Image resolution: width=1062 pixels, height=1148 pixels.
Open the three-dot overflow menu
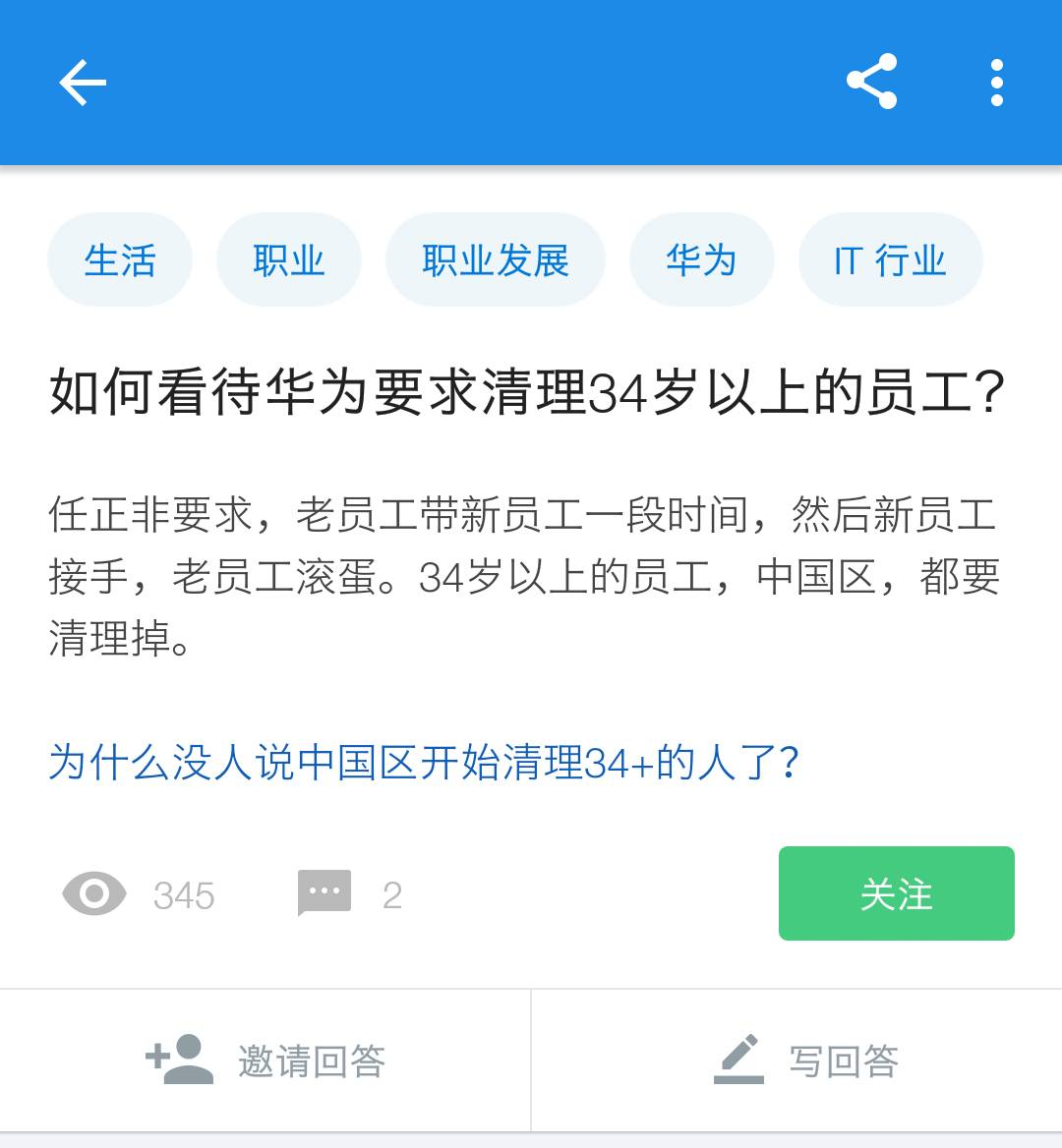click(996, 82)
